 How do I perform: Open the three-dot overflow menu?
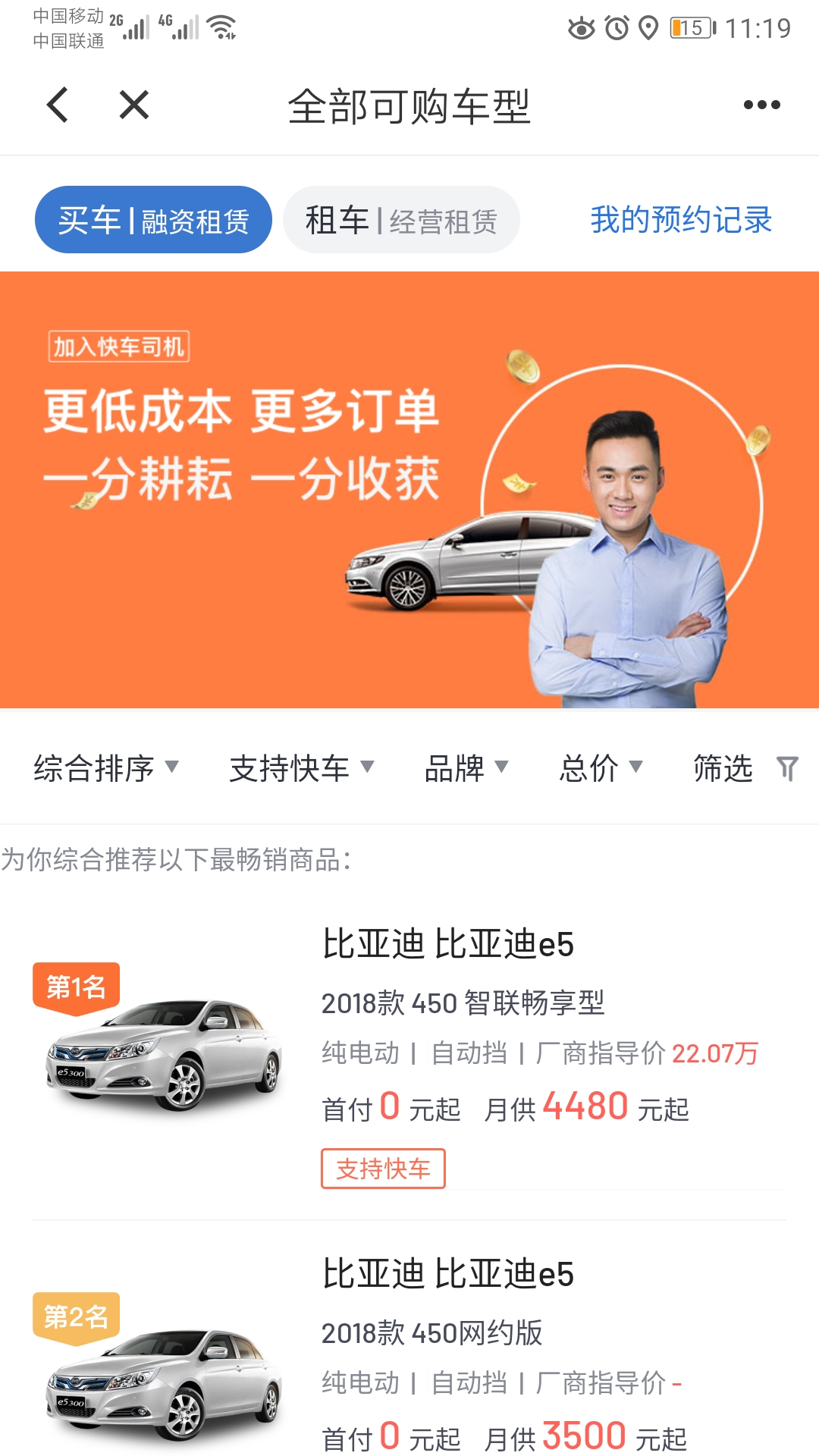[x=761, y=105]
